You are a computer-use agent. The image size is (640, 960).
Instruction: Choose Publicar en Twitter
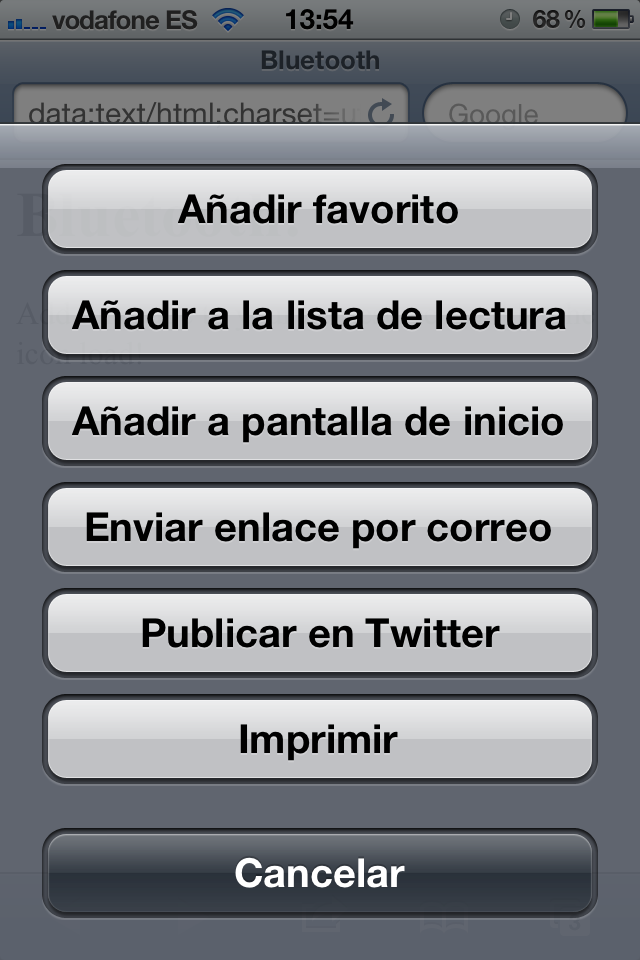[319, 633]
